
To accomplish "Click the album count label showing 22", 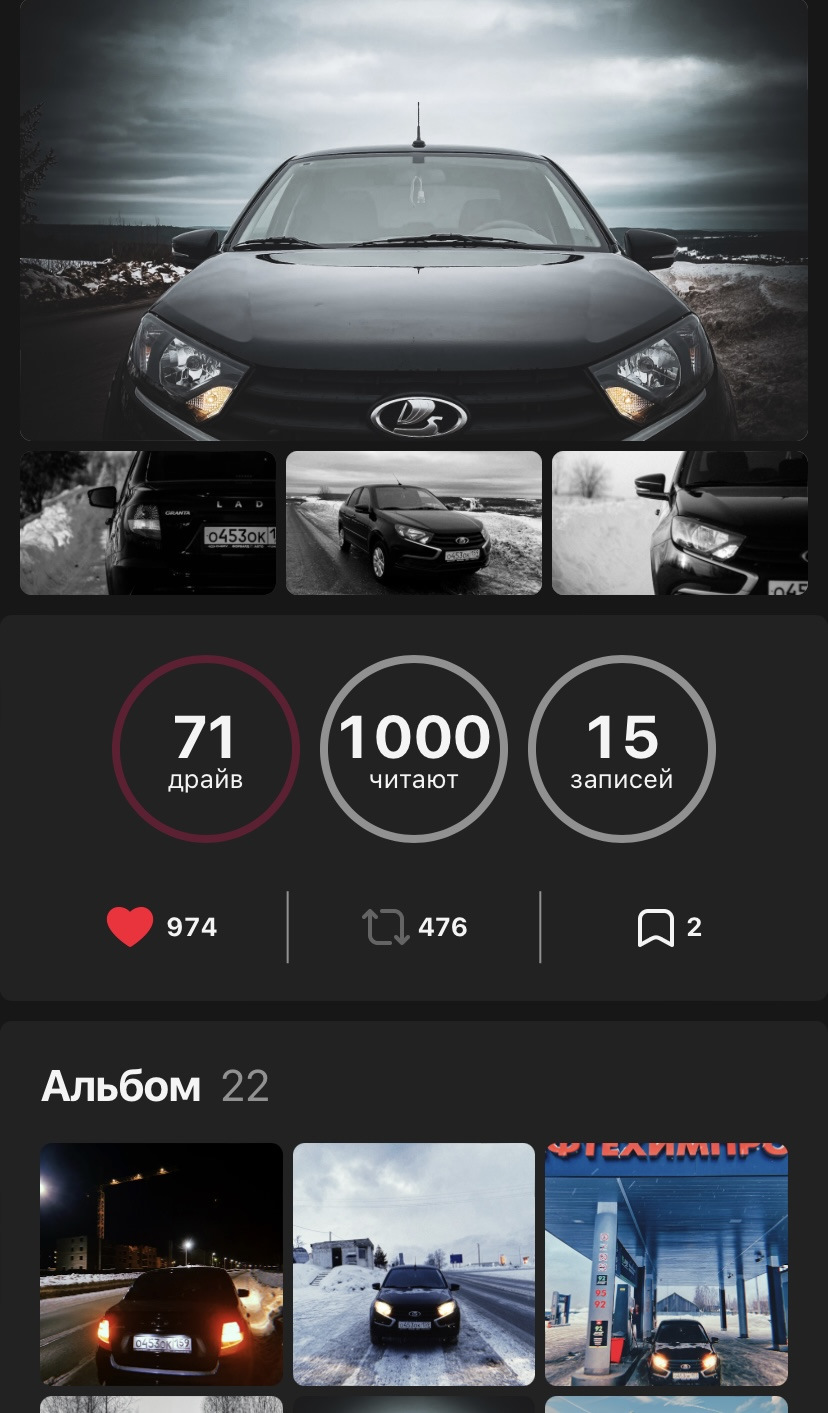I will [x=244, y=1085].
